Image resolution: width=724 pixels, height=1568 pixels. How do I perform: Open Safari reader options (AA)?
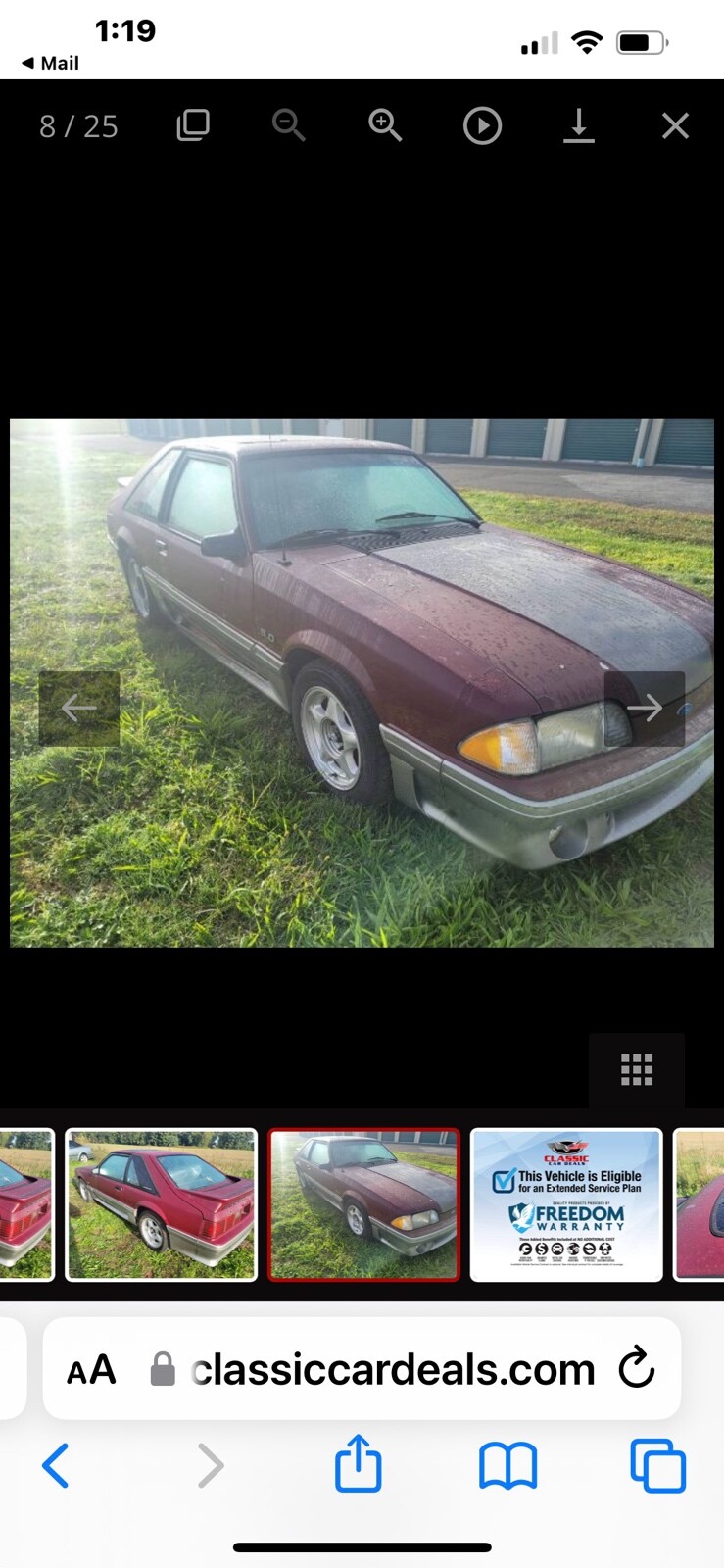click(91, 1369)
